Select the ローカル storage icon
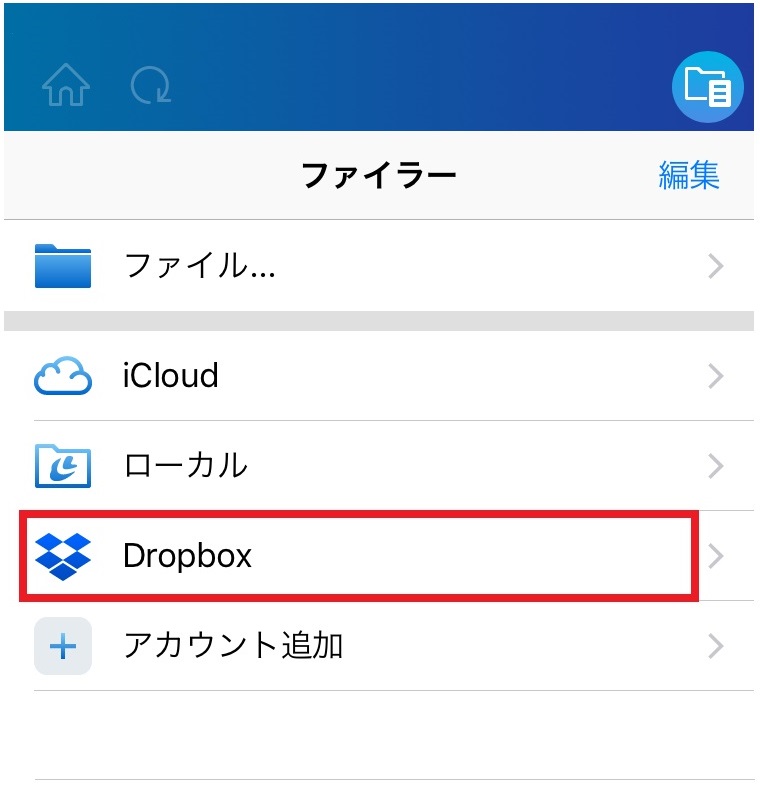Viewport: 760px width, 798px height. tap(62, 465)
